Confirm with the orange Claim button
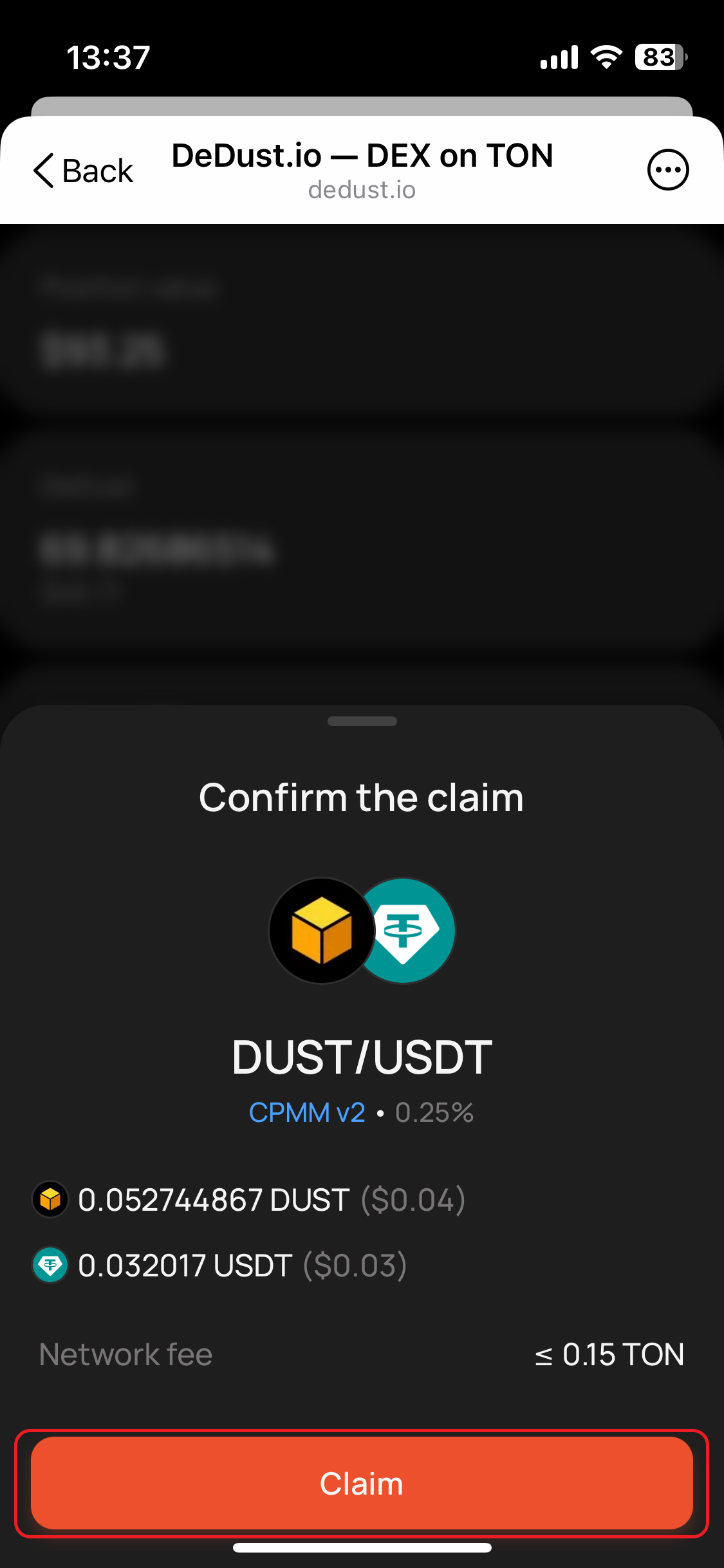The height and width of the screenshot is (1568, 724). (362, 1483)
